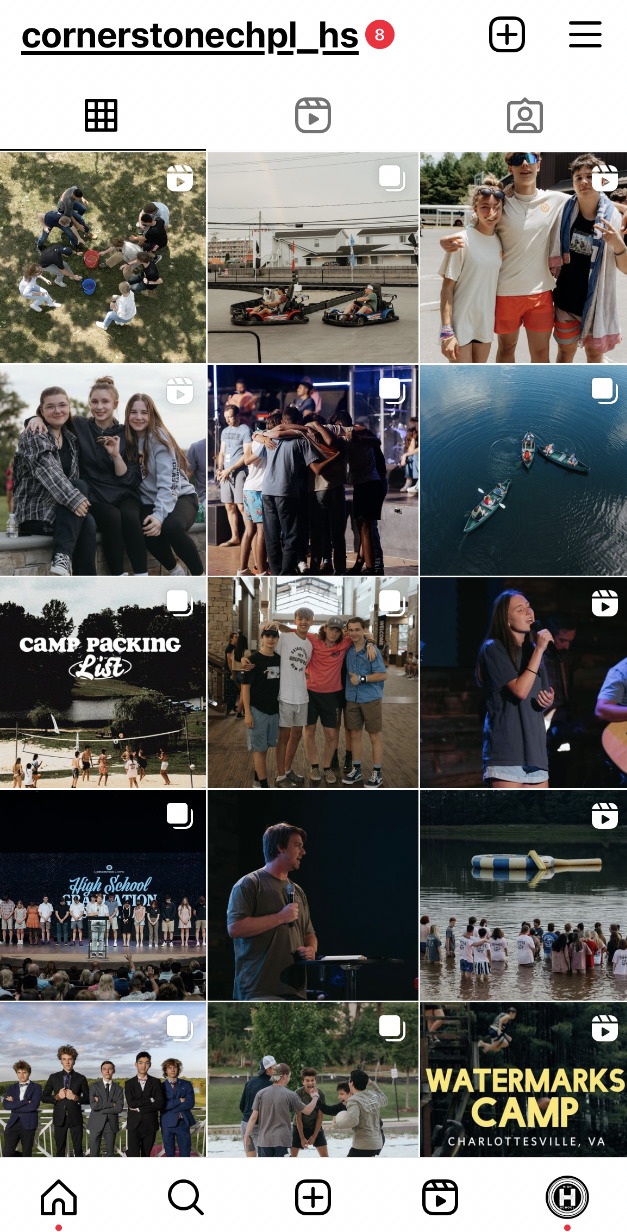Open the hamburger menu
Image resolution: width=627 pixels, height=1232 pixels.
[x=585, y=35]
